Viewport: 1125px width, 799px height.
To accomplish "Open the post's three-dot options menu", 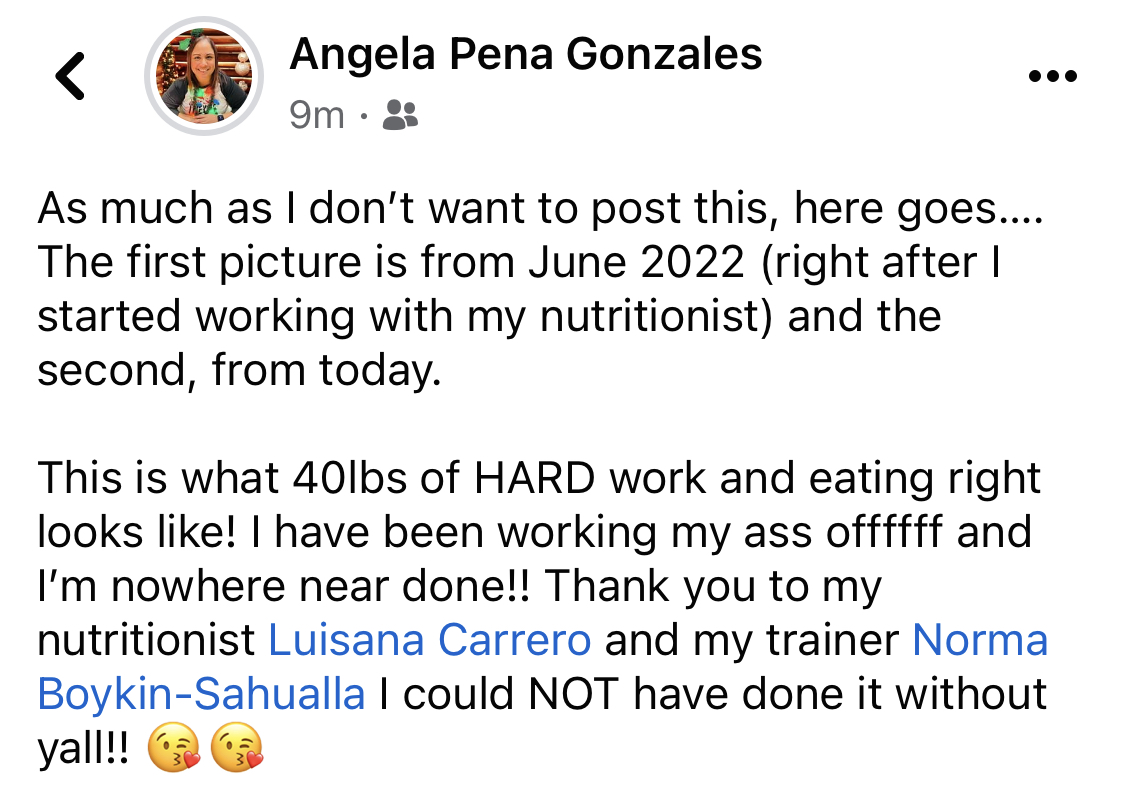I will pos(1053,77).
